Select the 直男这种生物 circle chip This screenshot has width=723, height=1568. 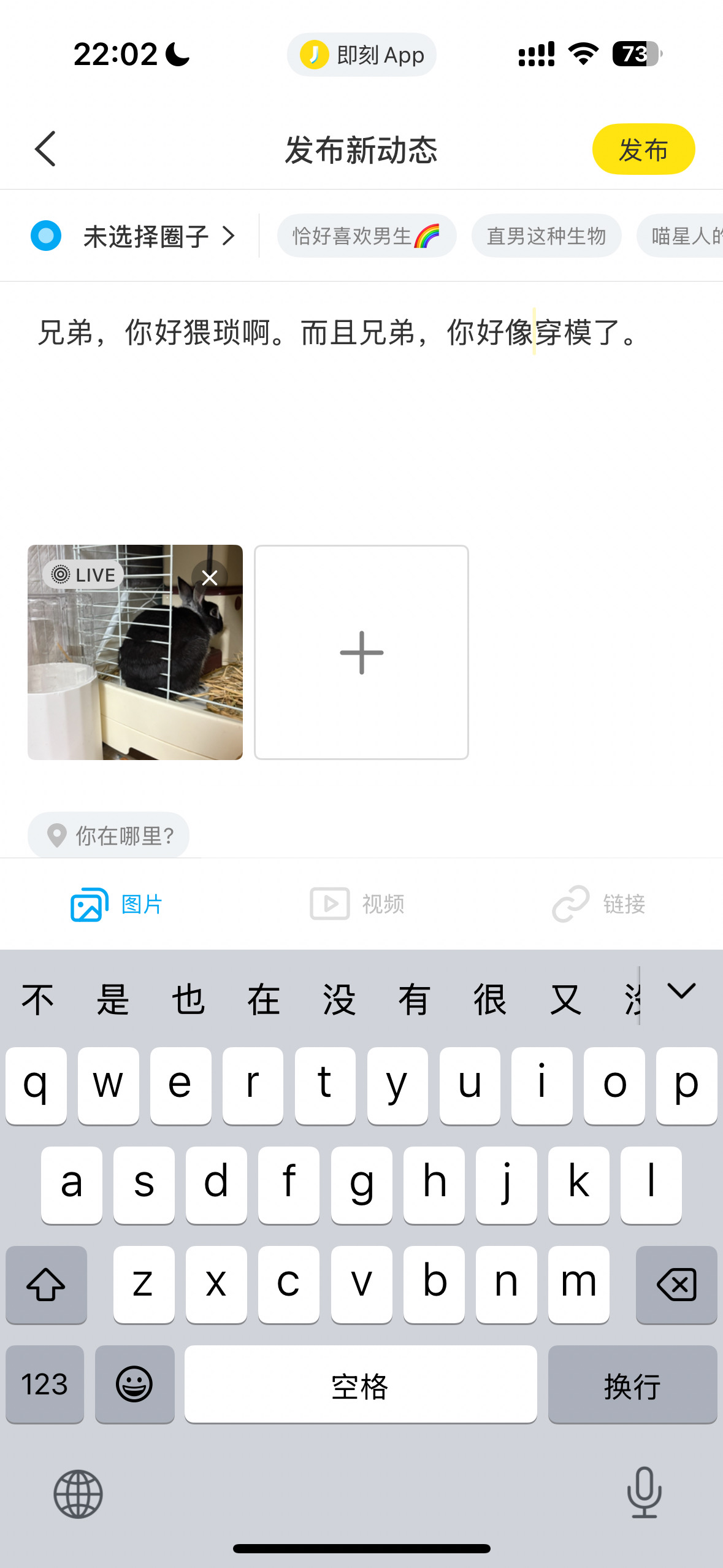click(x=546, y=236)
